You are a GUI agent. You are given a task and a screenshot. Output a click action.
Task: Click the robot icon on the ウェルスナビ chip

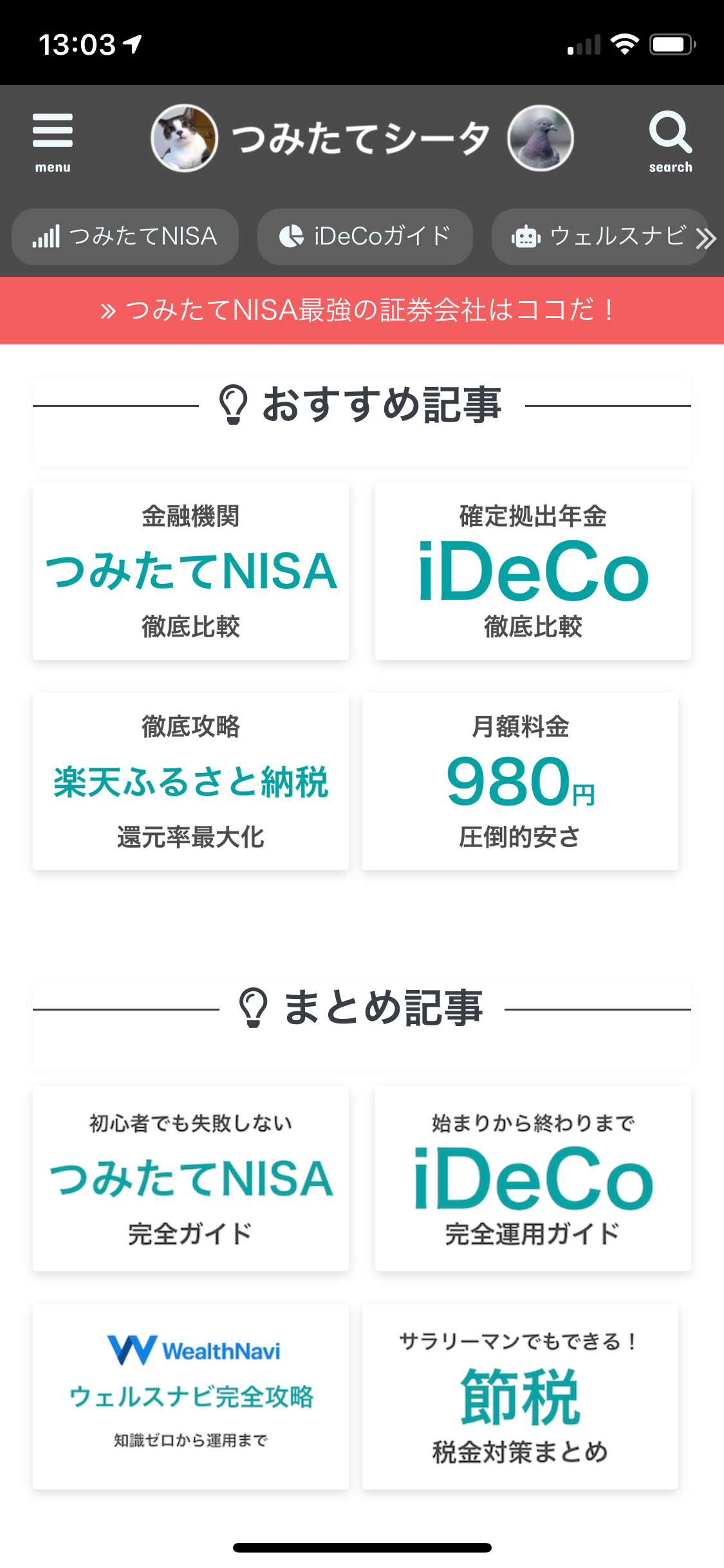(526, 236)
